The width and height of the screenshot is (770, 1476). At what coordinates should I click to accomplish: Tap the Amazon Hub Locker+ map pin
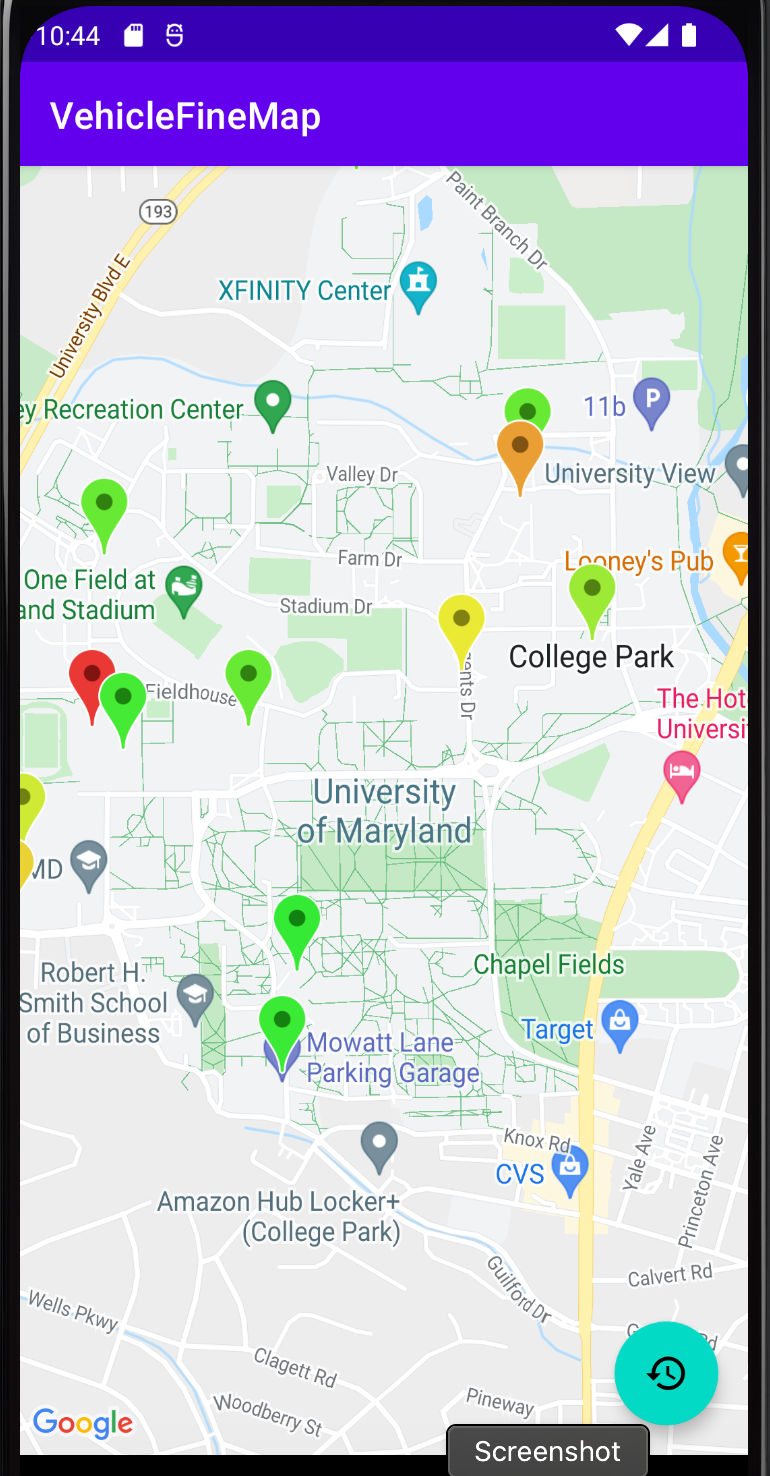pyautogui.click(x=379, y=1144)
